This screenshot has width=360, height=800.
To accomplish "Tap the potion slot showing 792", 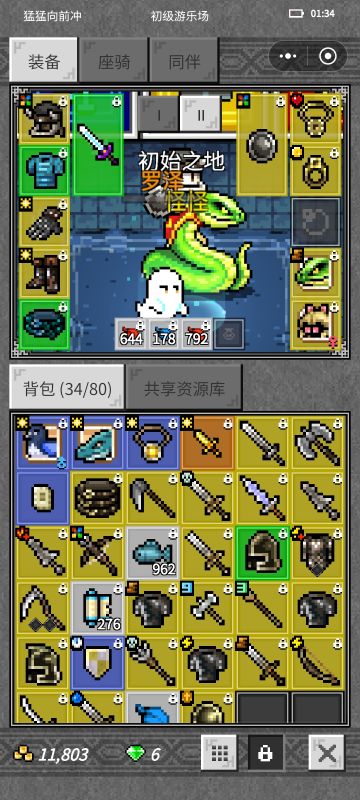I will (x=197, y=334).
